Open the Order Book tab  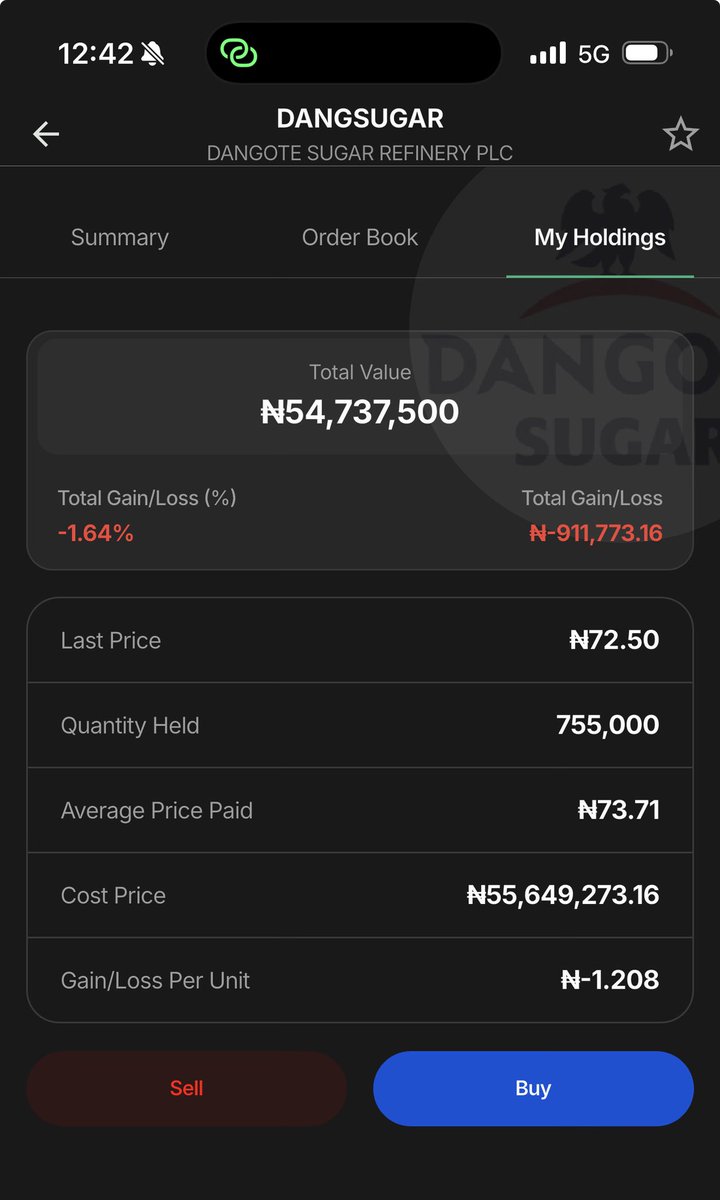[x=360, y=238]
